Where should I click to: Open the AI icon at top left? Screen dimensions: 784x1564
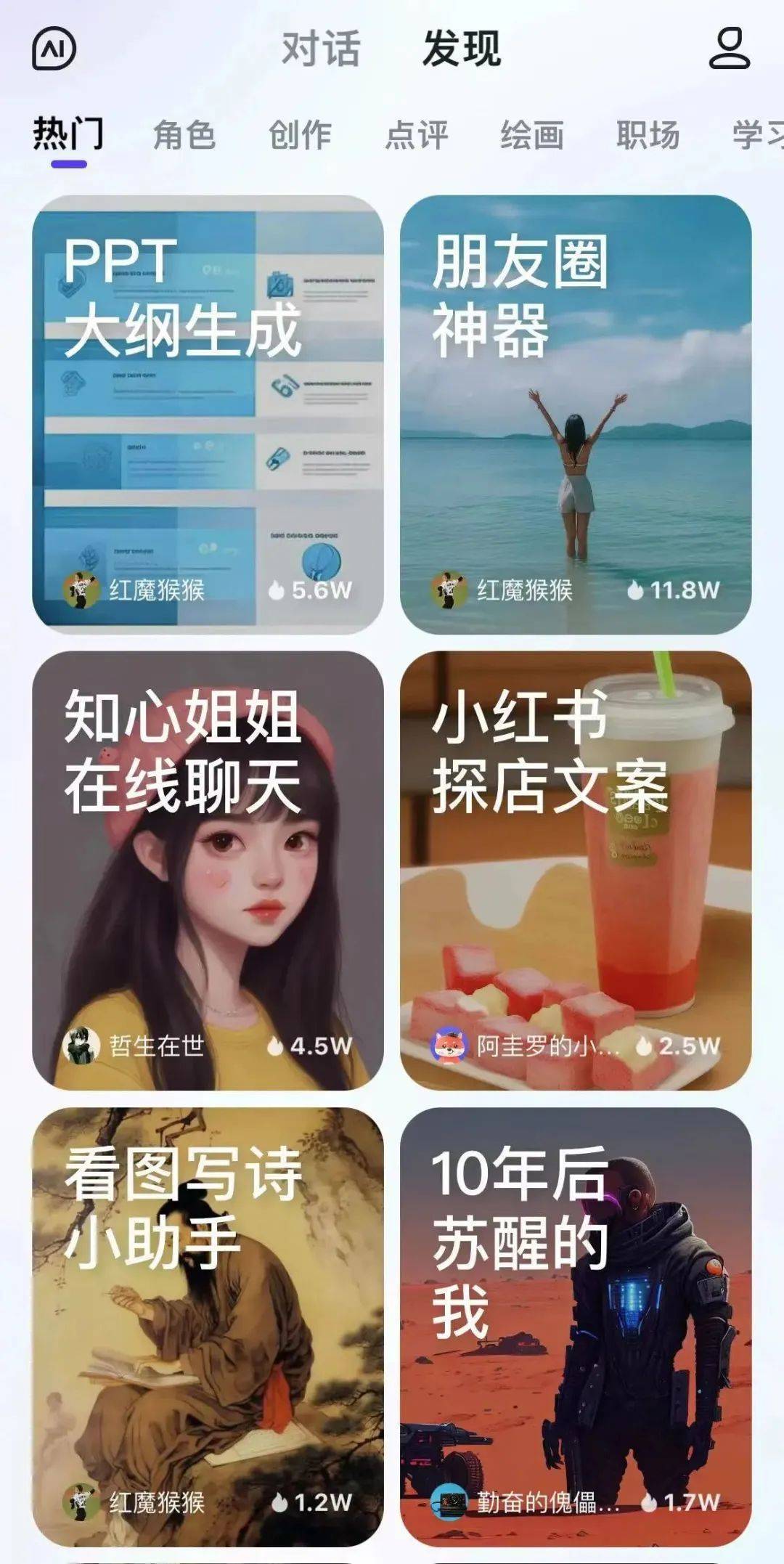point(54,49)
